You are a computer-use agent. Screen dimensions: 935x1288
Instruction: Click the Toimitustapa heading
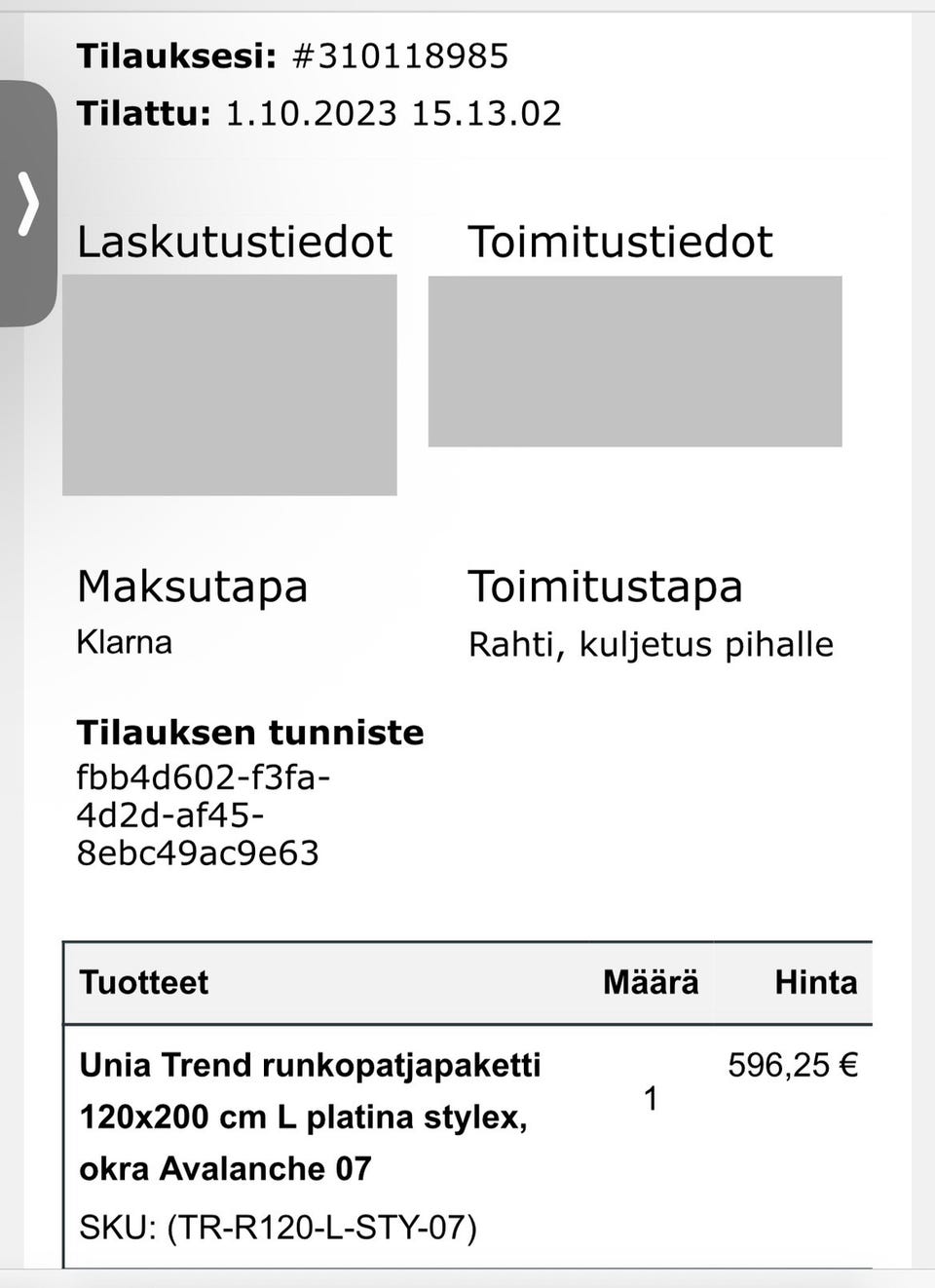point(605,587)
